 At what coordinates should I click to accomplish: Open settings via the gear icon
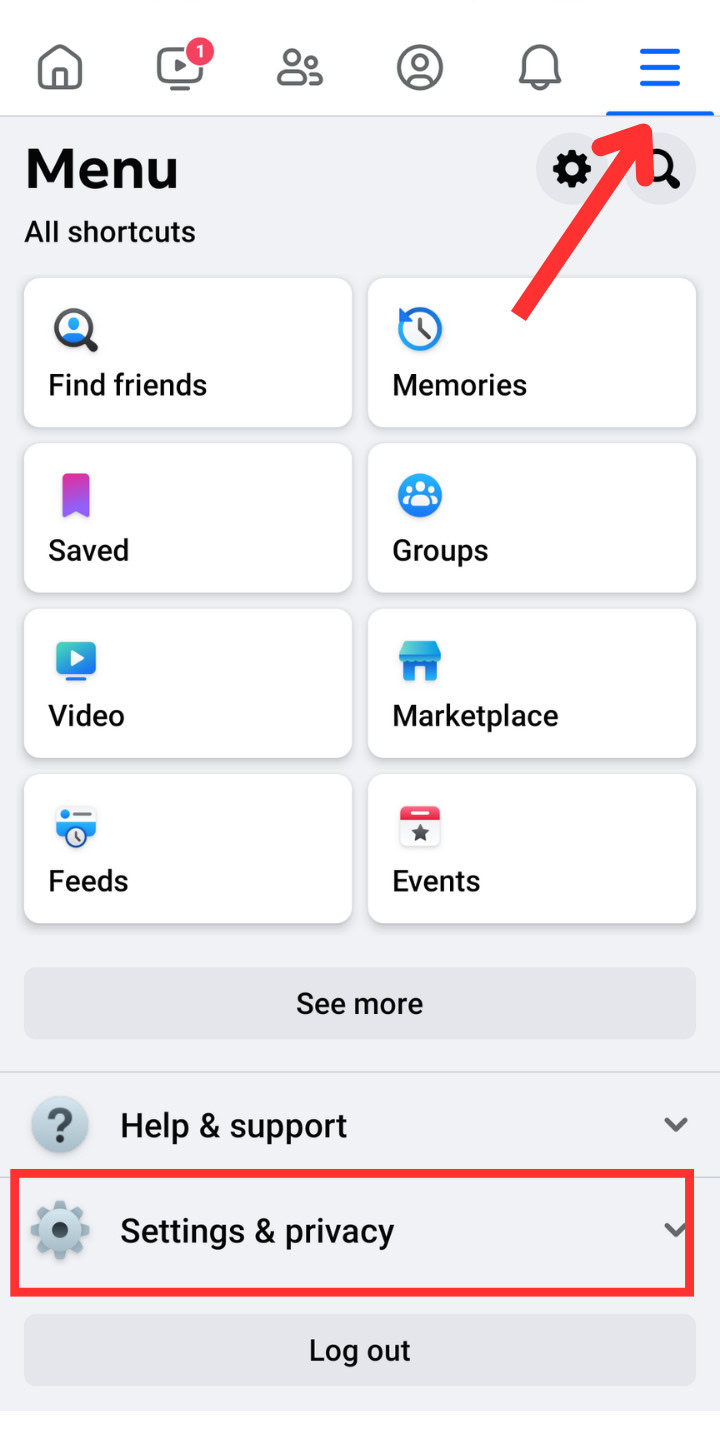[x=571, y=170]
